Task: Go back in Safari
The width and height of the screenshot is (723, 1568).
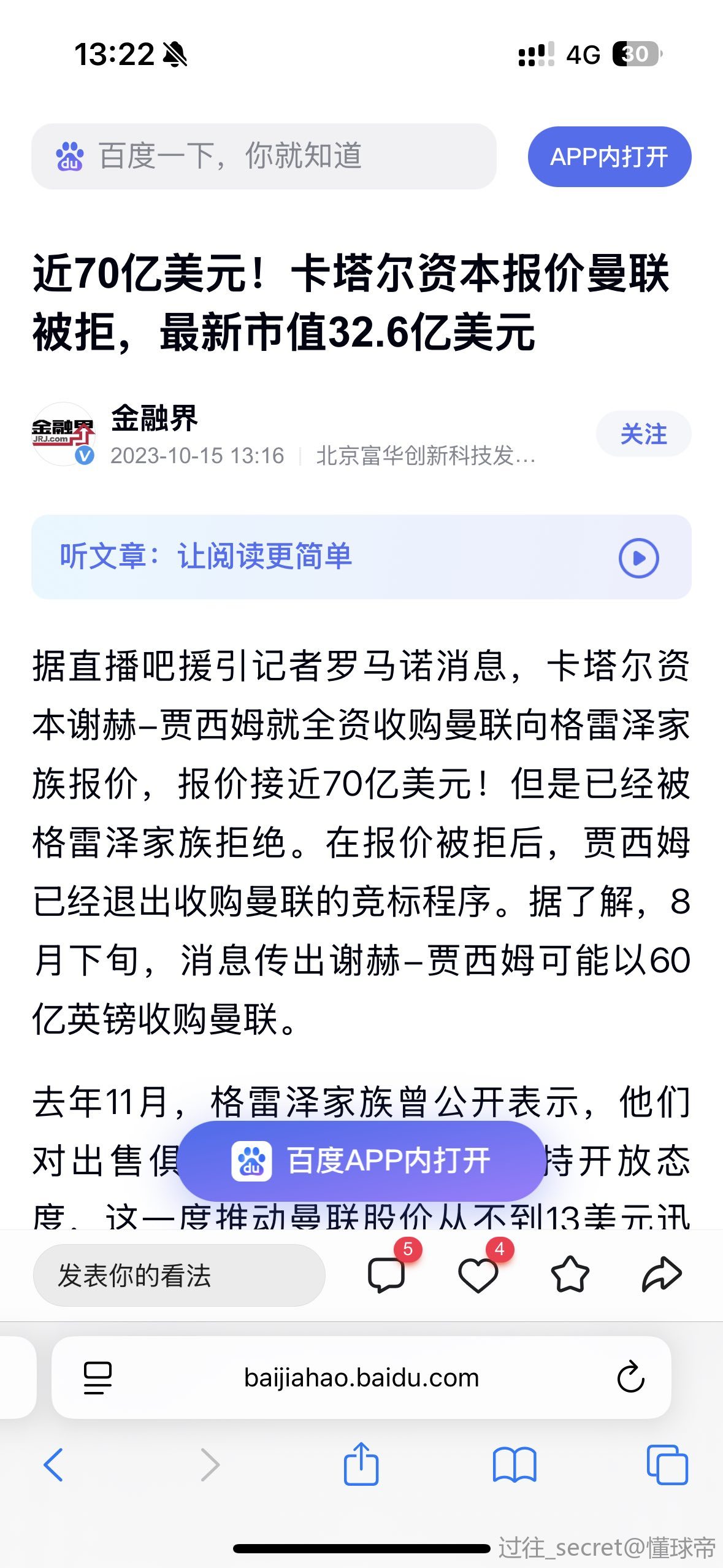Action: pyautogui.click(x=53, y=1465)
